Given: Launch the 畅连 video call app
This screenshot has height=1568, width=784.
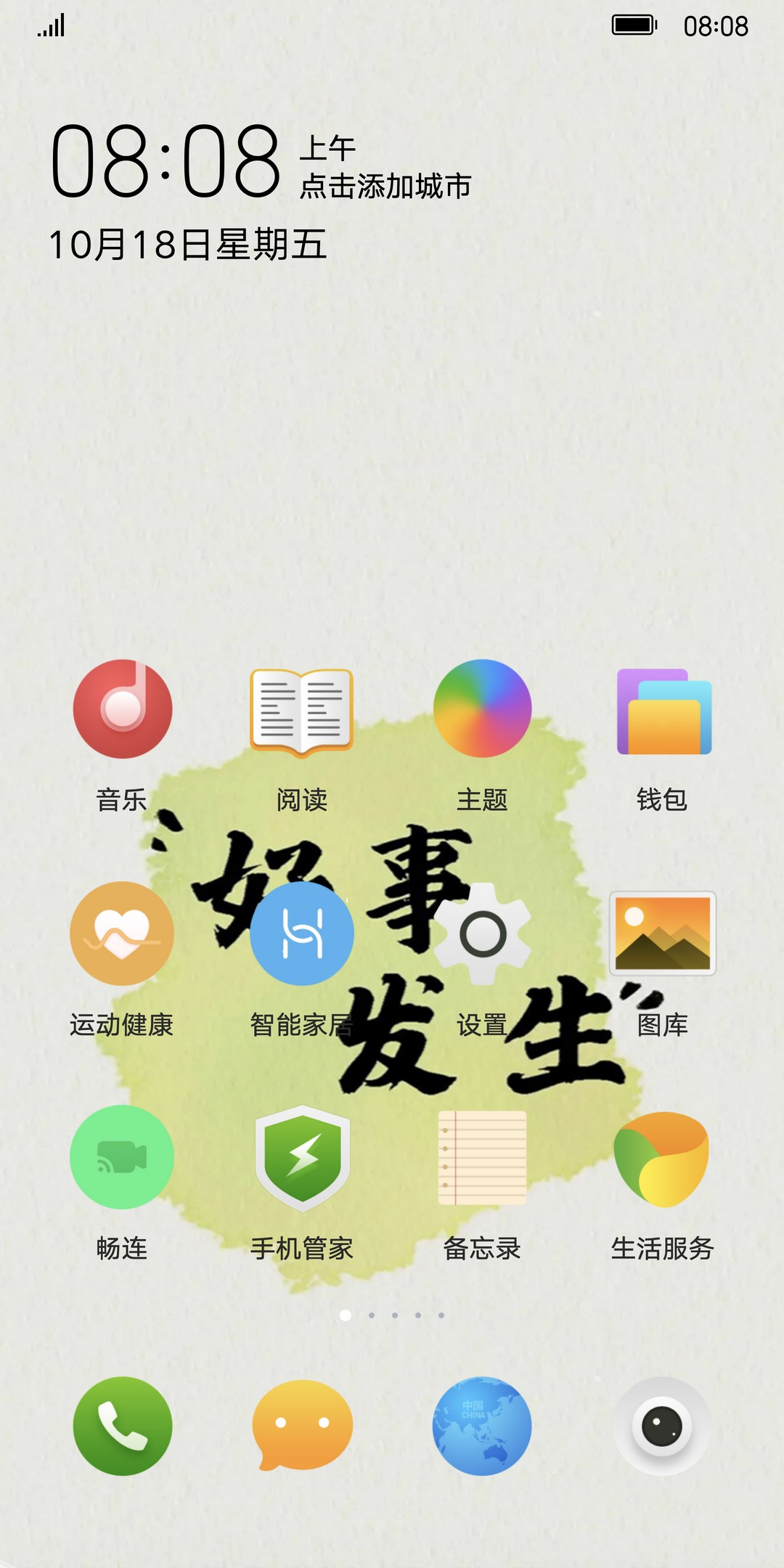Looking at the screenshot, I should click(x=122, y=1157).
